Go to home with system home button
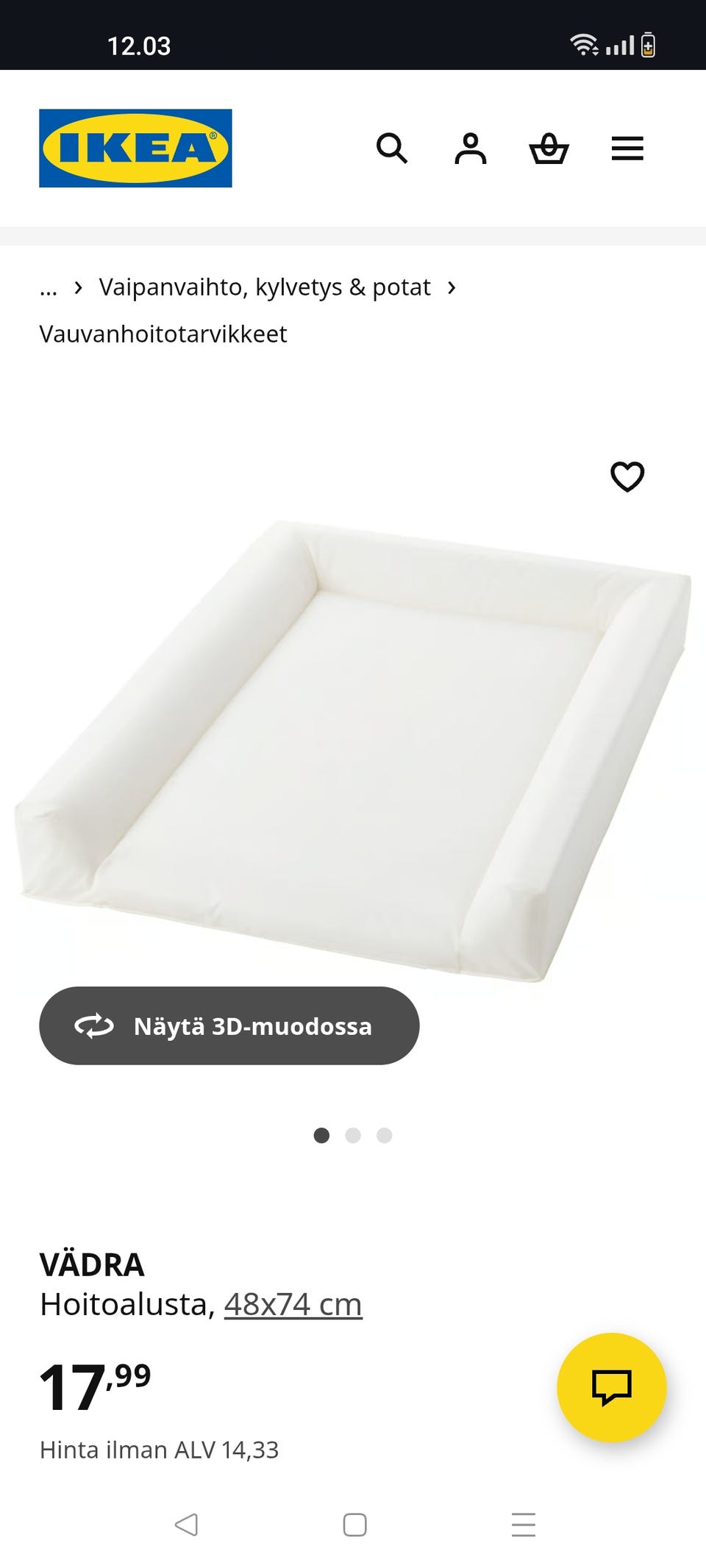This screenshot has height=1568, width=706. (354, 1524)
